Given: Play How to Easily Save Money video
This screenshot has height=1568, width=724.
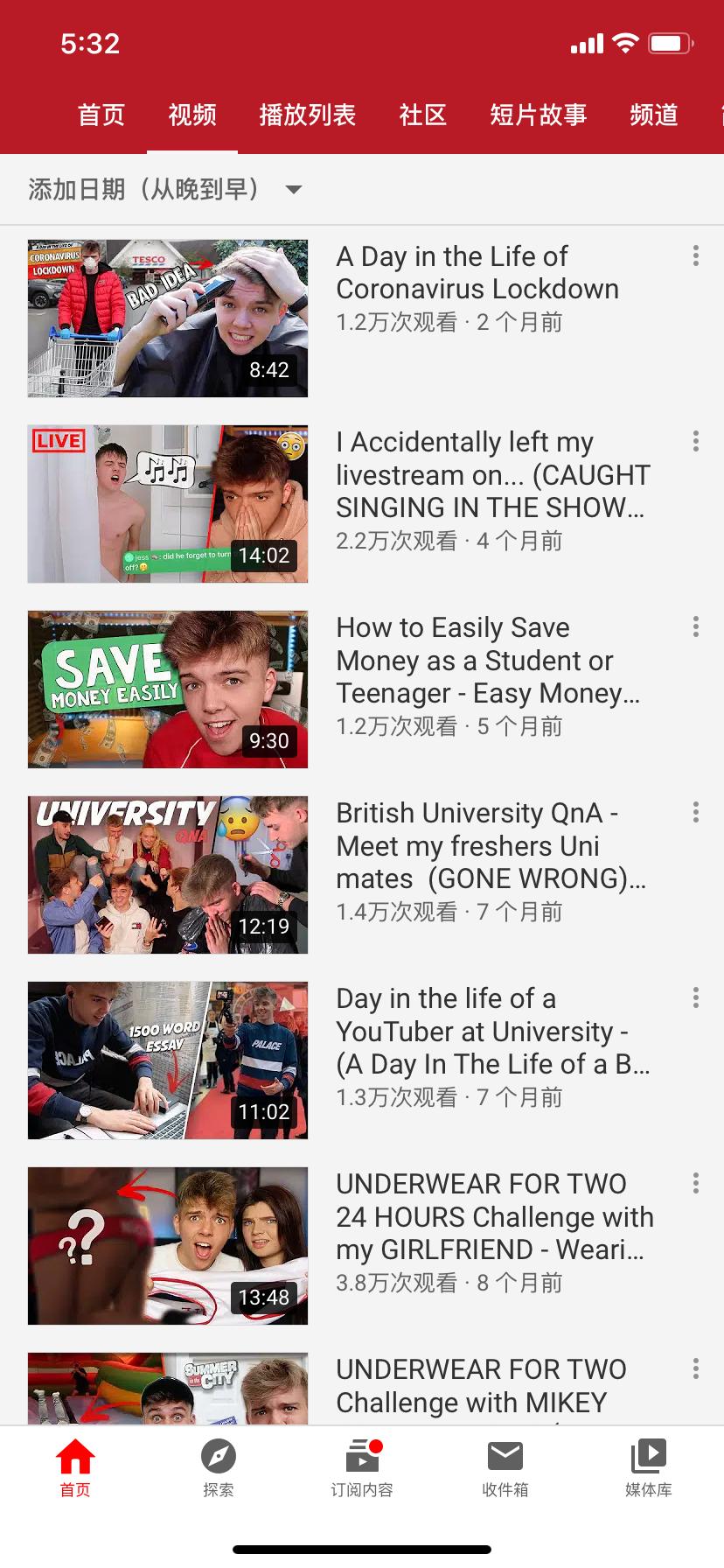Looking at the screenshot, I should pos(168,689).
